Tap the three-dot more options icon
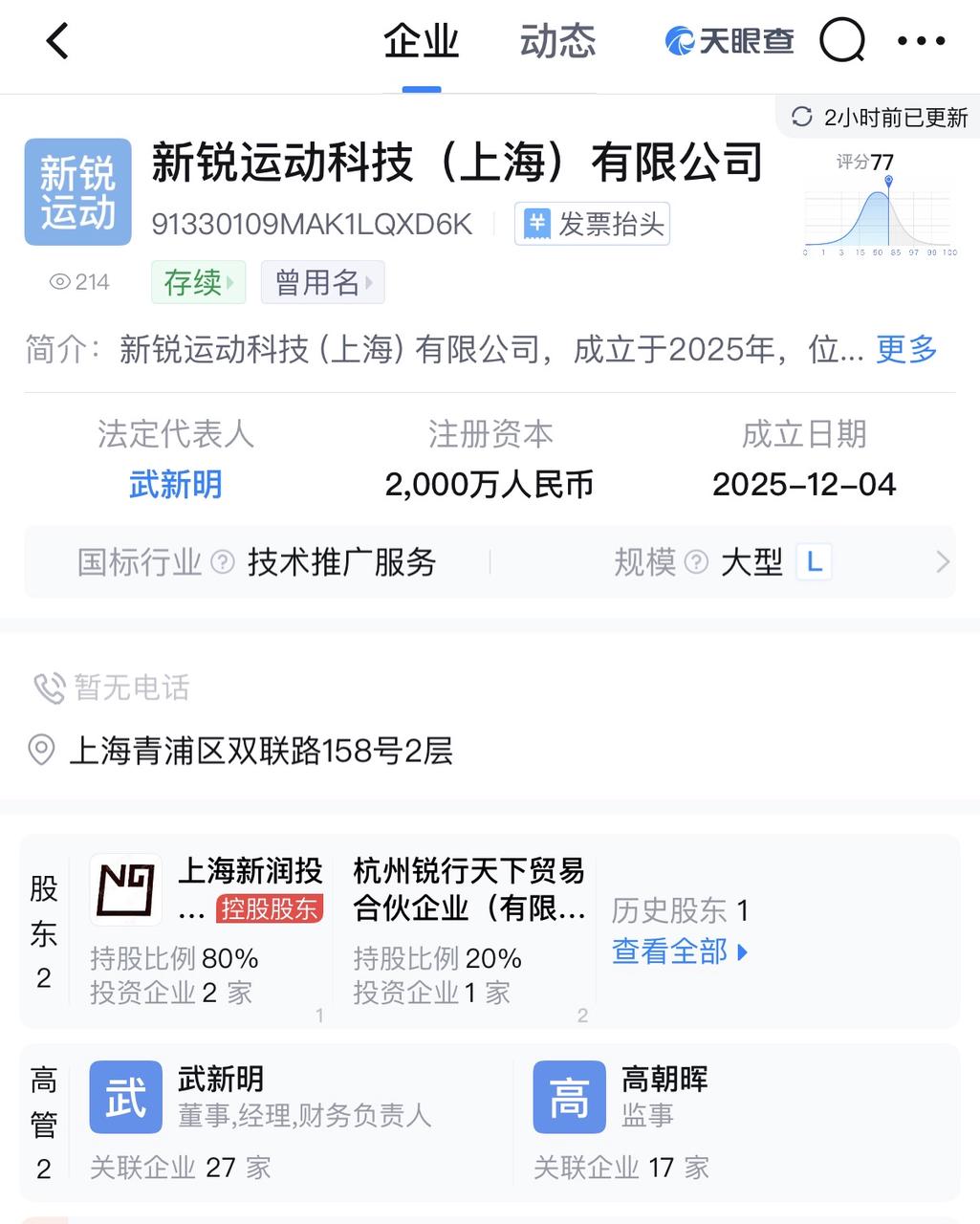980x1224 pixels. [921, 42]
